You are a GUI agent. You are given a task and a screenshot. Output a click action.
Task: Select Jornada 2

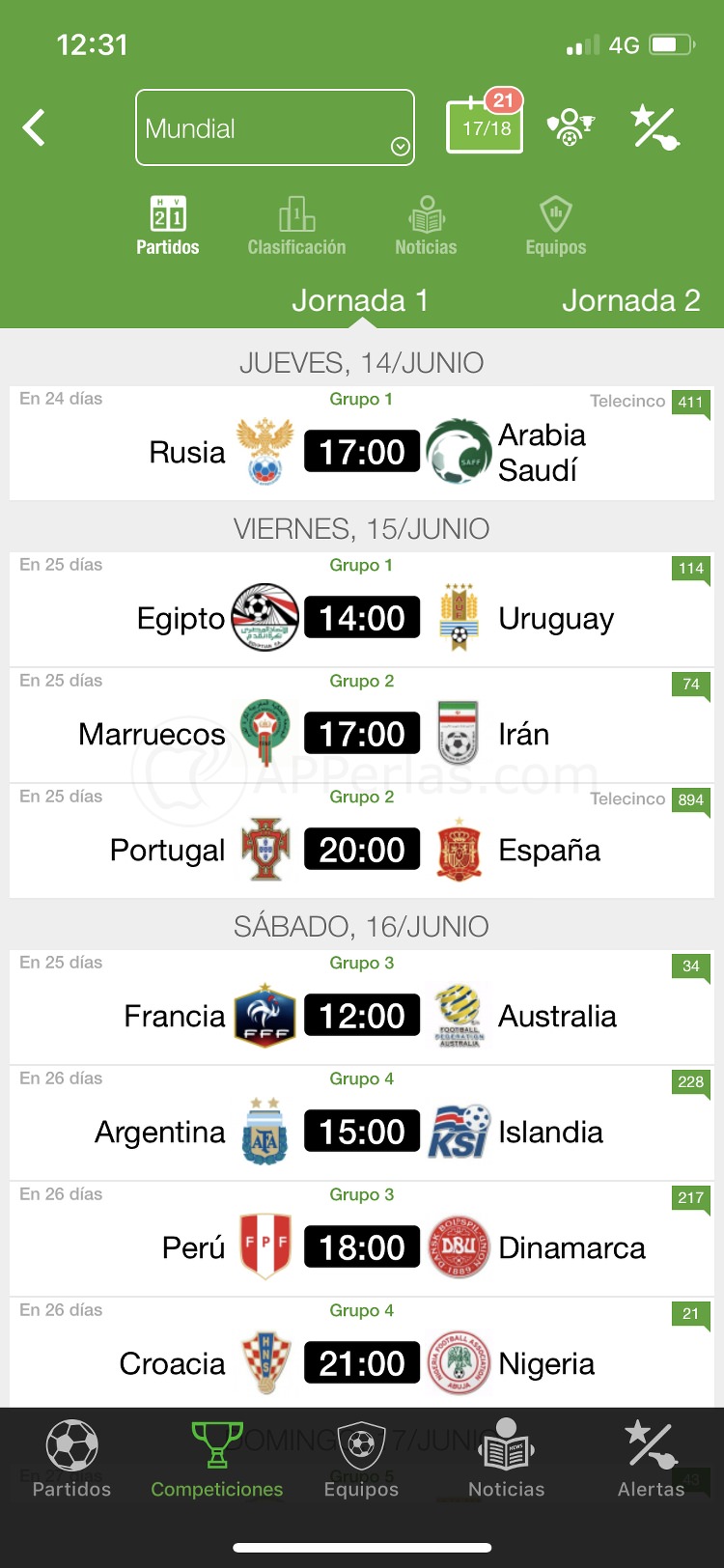(631, 300)
